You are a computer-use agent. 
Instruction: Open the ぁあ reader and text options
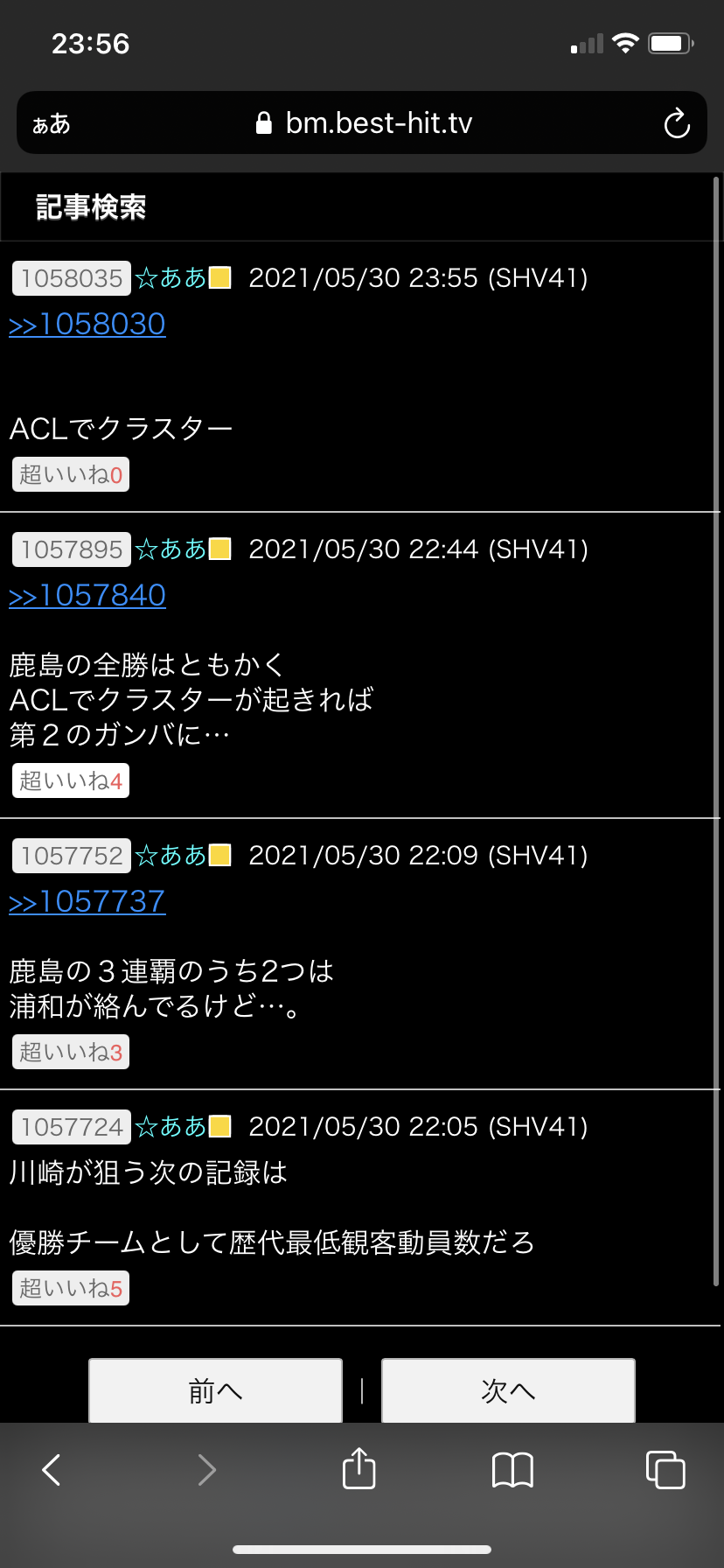pos(52,124)
